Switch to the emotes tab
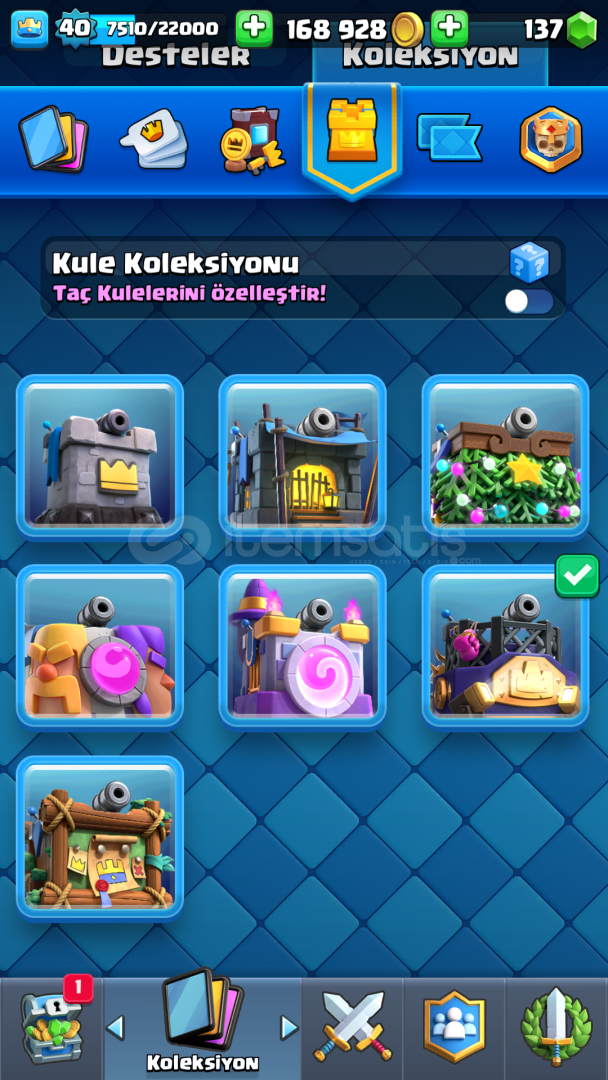The width and height of the screenshot is (608, 1080). pyautogui.click(x=154, y=138)
